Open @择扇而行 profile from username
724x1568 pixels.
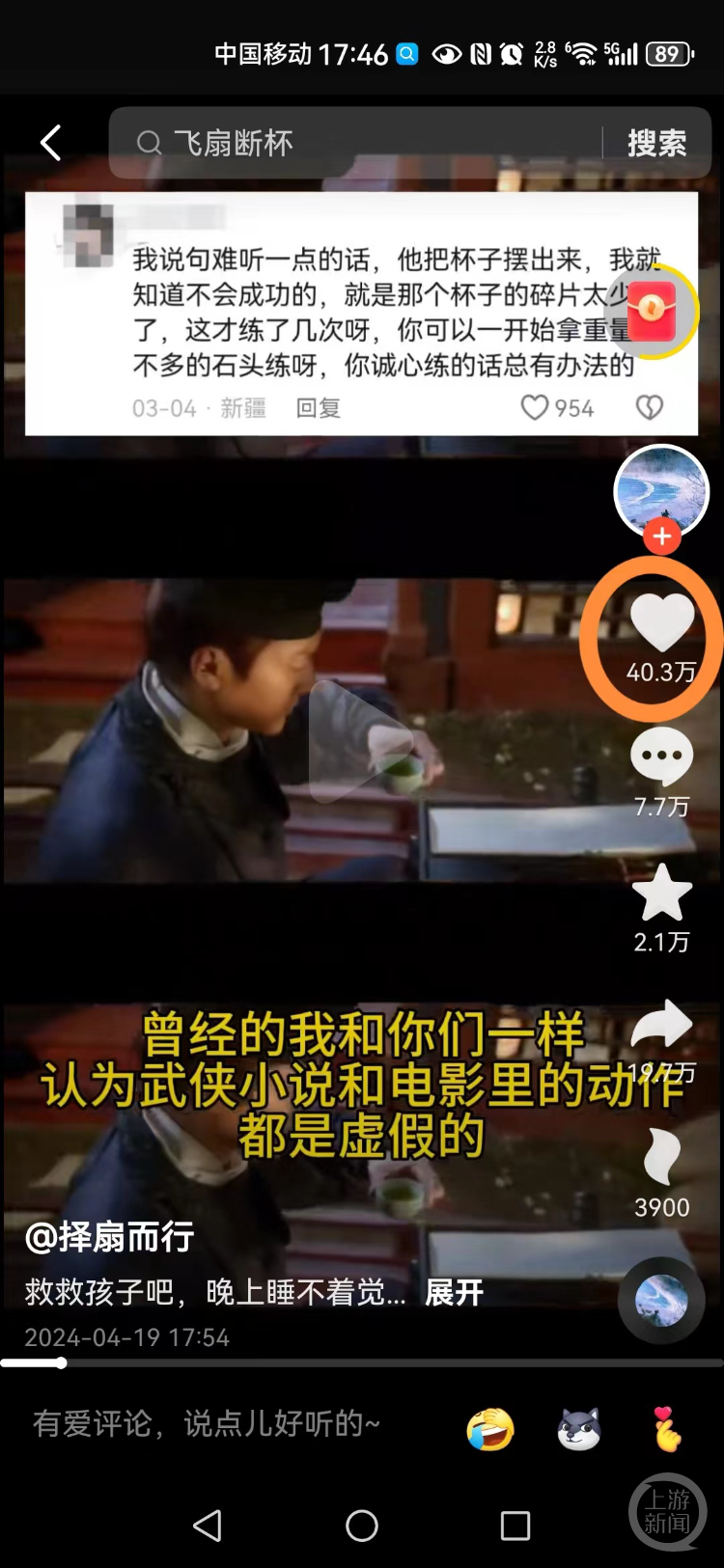[109, 1236]
